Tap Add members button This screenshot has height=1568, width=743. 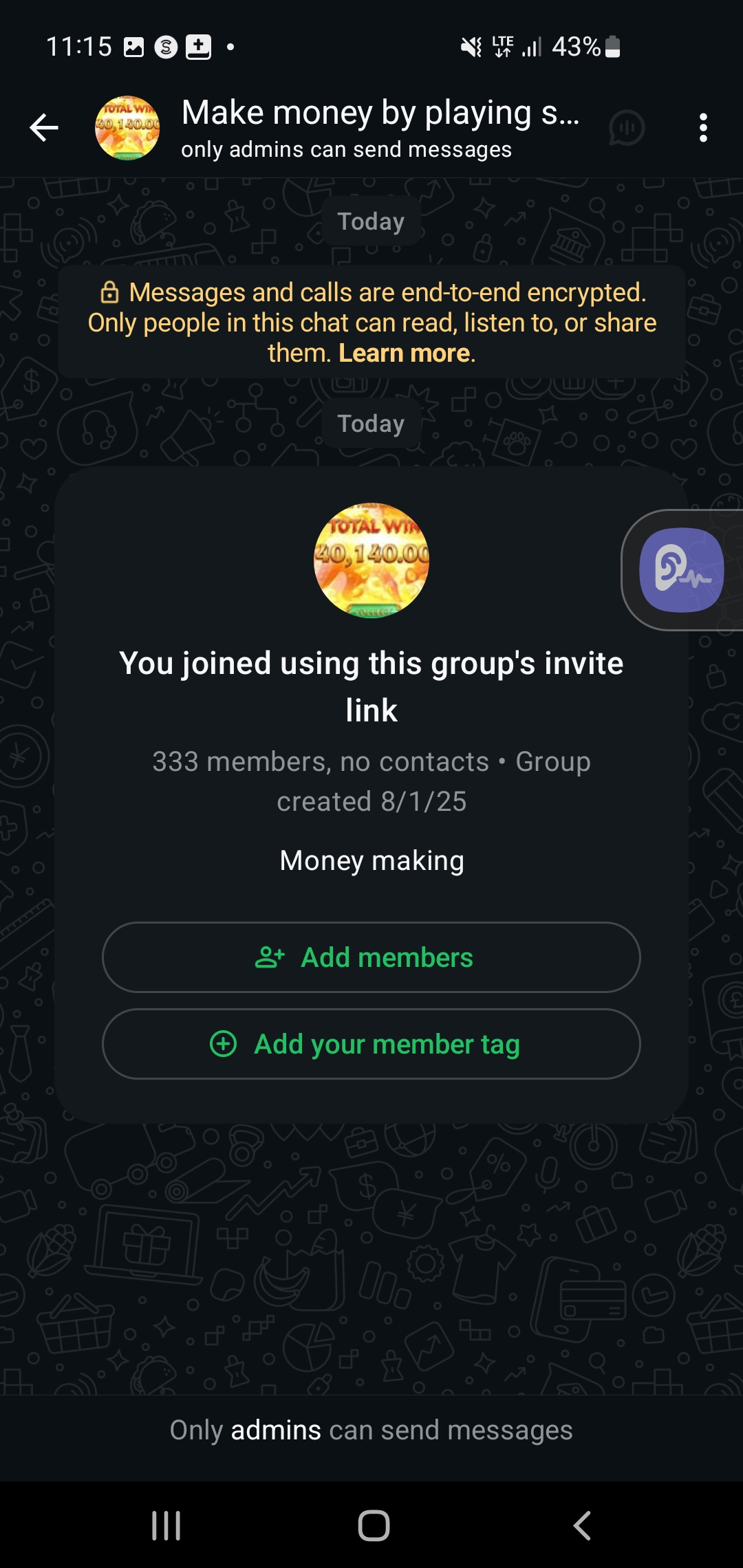(x=371, y=957)
